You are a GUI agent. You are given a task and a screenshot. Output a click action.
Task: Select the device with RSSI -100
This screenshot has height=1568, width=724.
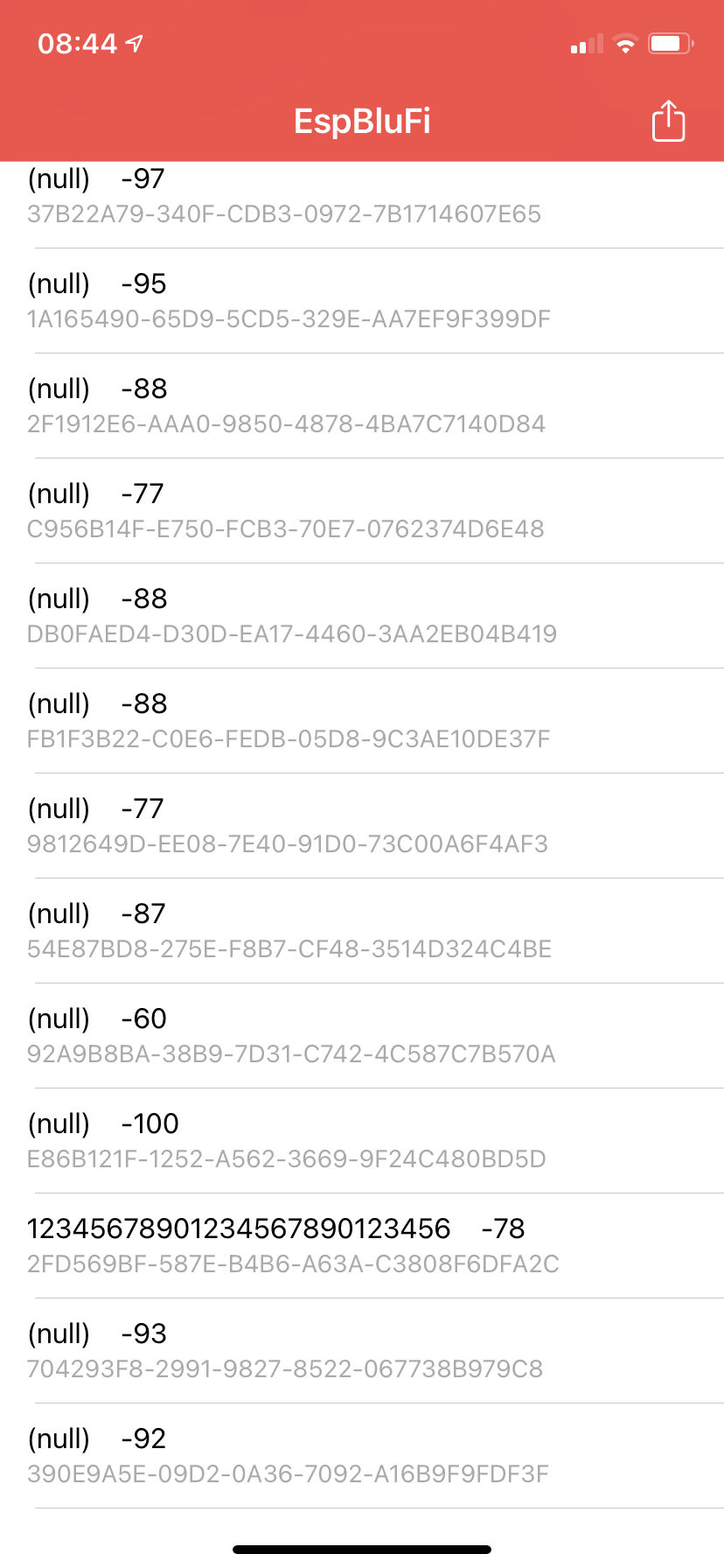point(362,1140)
